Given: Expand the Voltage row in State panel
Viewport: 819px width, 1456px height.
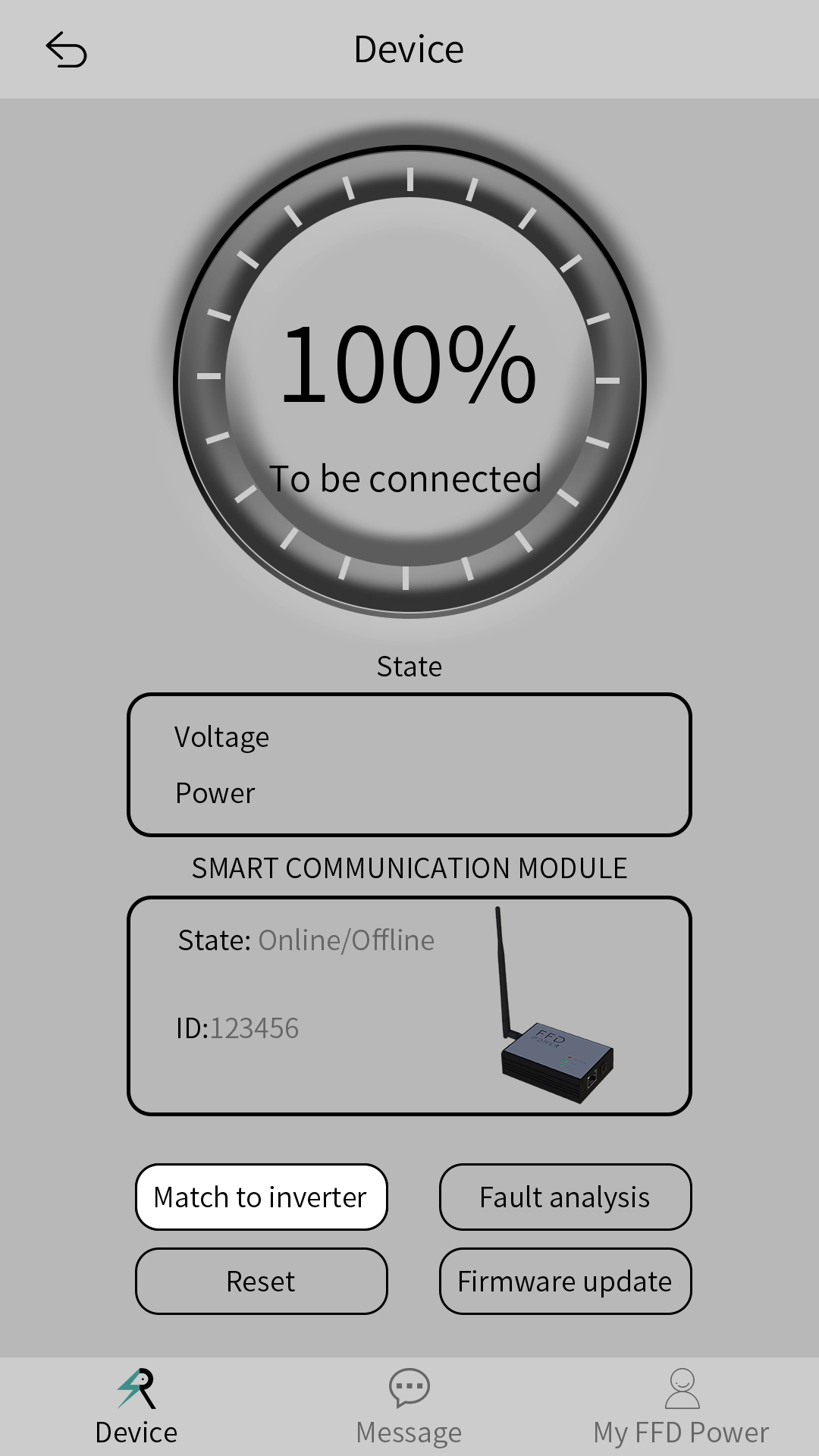Looking at the screenshot, I should click(x=221, y=736).
